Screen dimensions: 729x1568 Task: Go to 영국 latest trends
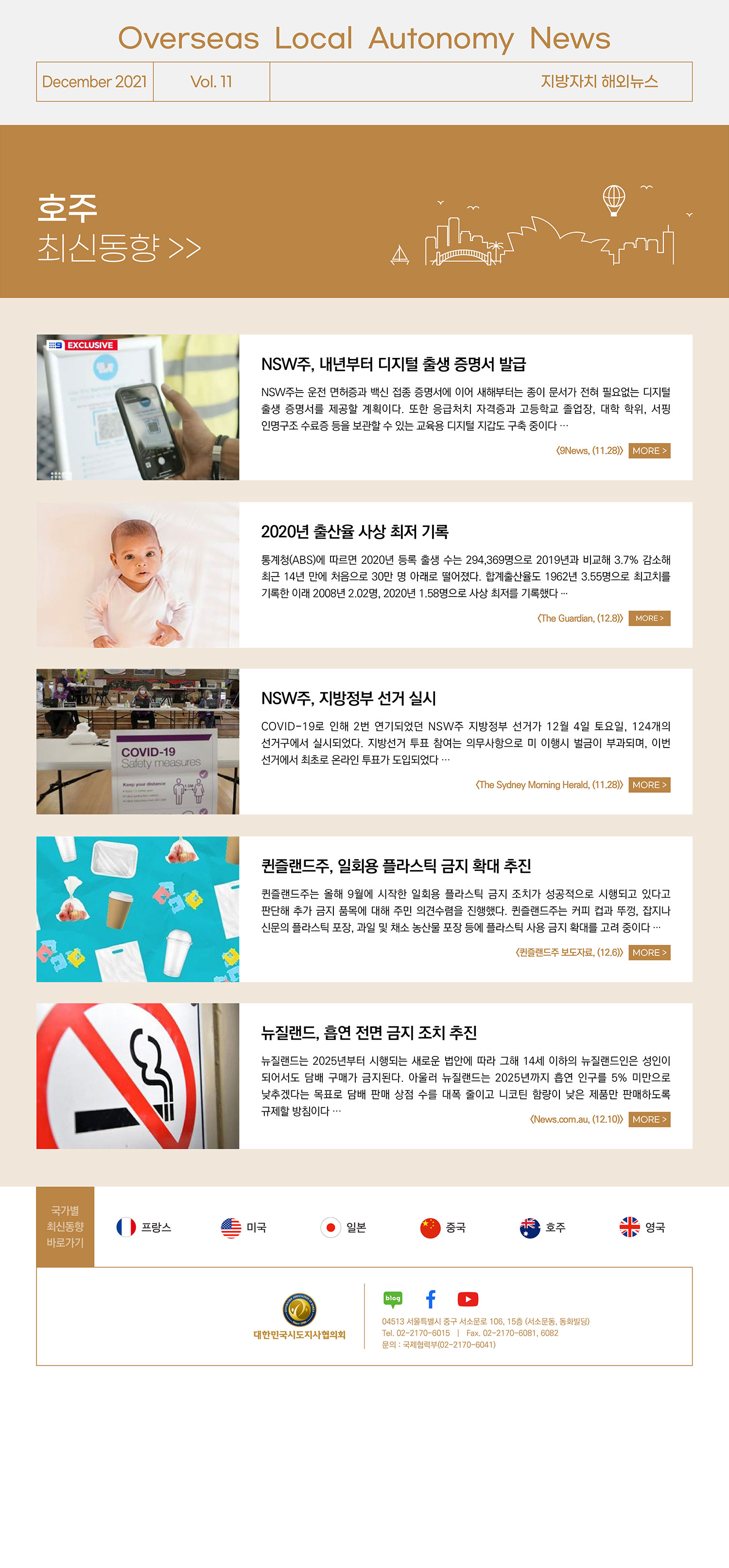[642, 1227]
